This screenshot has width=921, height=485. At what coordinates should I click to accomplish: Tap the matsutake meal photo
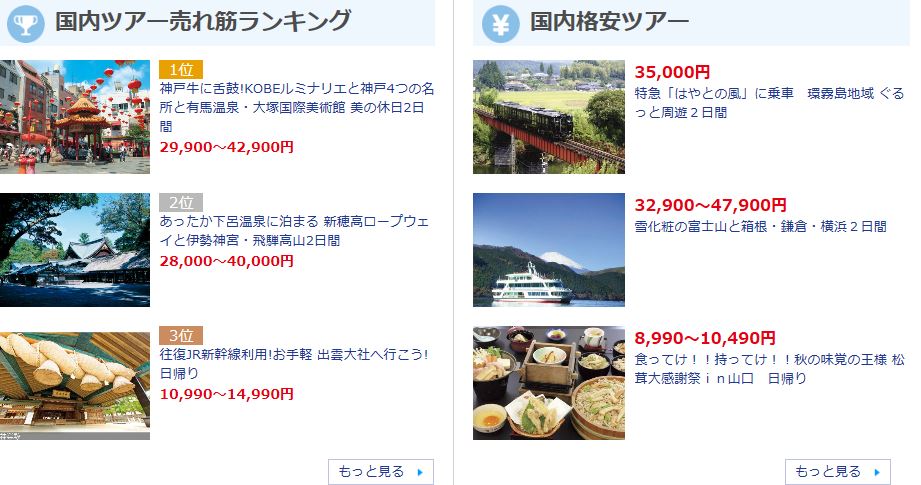[x=549, y=383]
